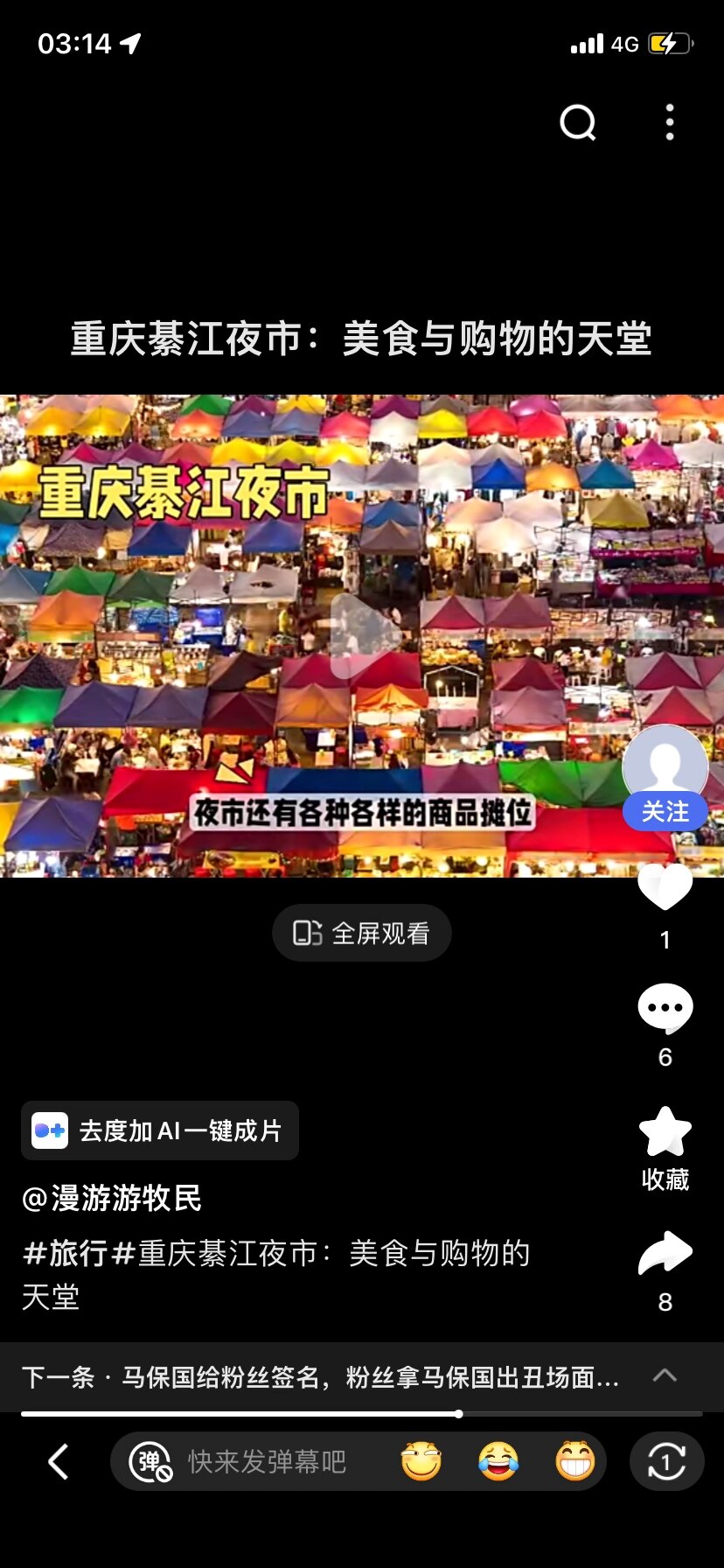Tap the loop-once playback icon

[x=666, y=1461]
